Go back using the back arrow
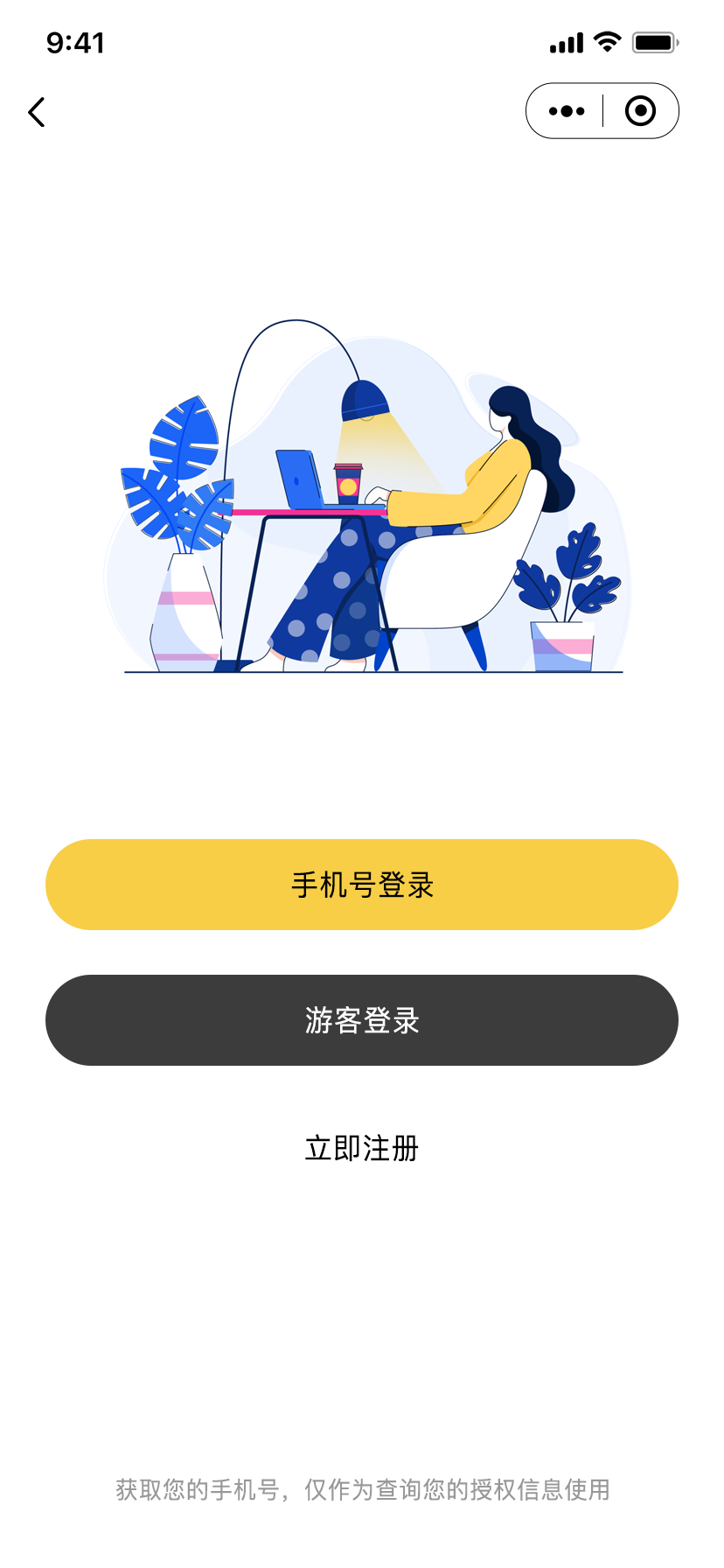Viewport: 724px width, 1568px height. click(x=37, y=112)
